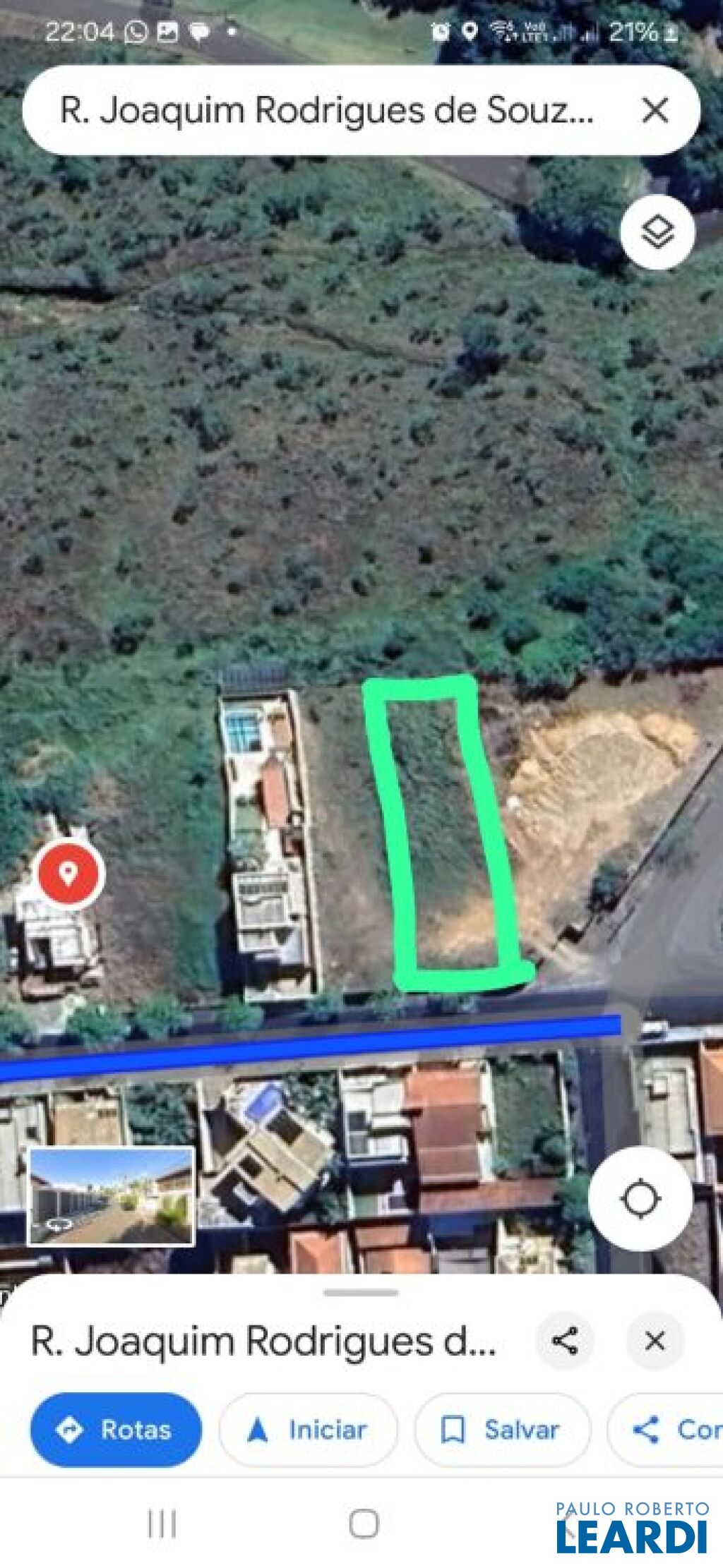This screenshot has width=723, height=1568.
Task: Go to the home screen
Action: pyautogui.click(x=364, y=1524)
